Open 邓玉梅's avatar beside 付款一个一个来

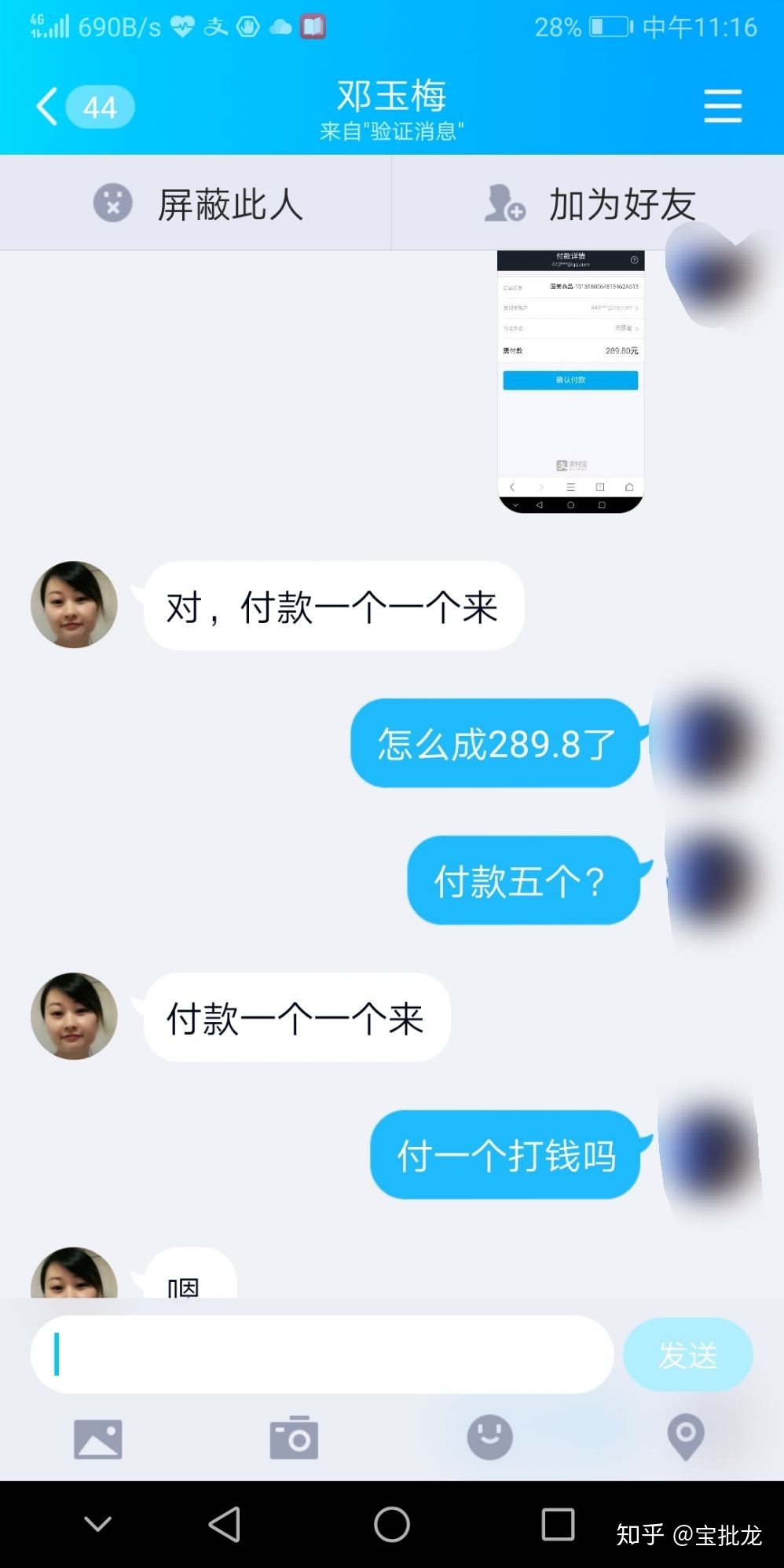coord(74,1016)
